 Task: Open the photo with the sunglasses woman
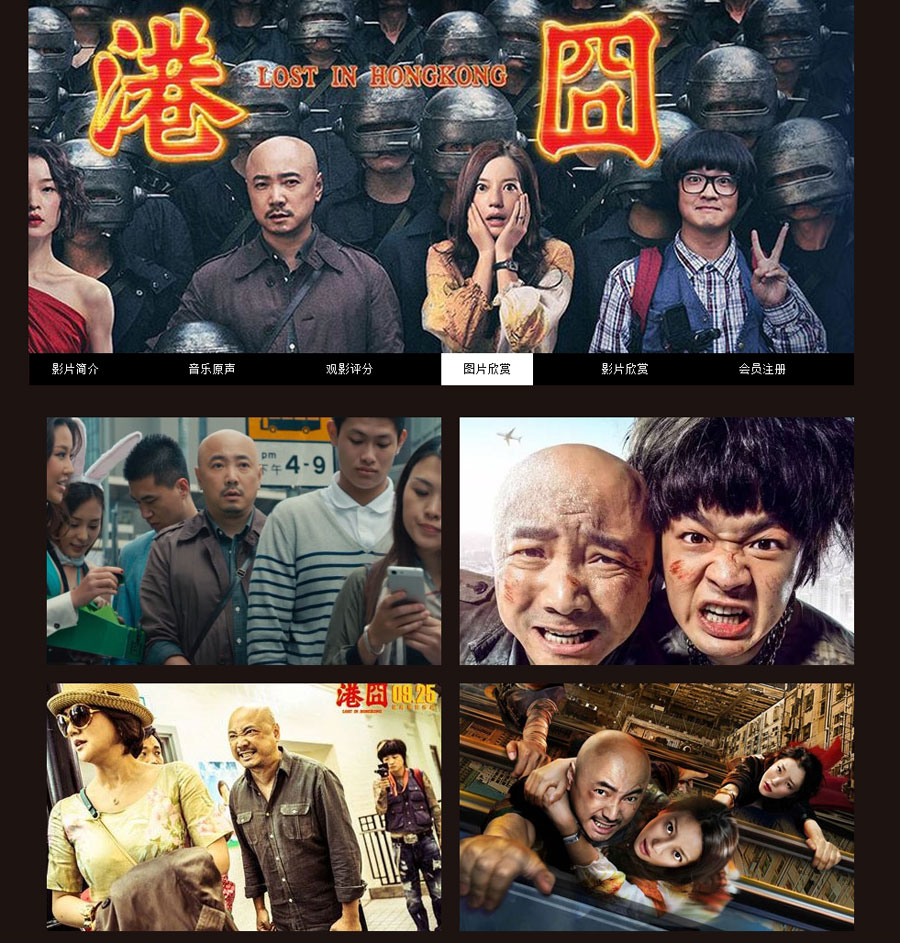pos(244,806)
